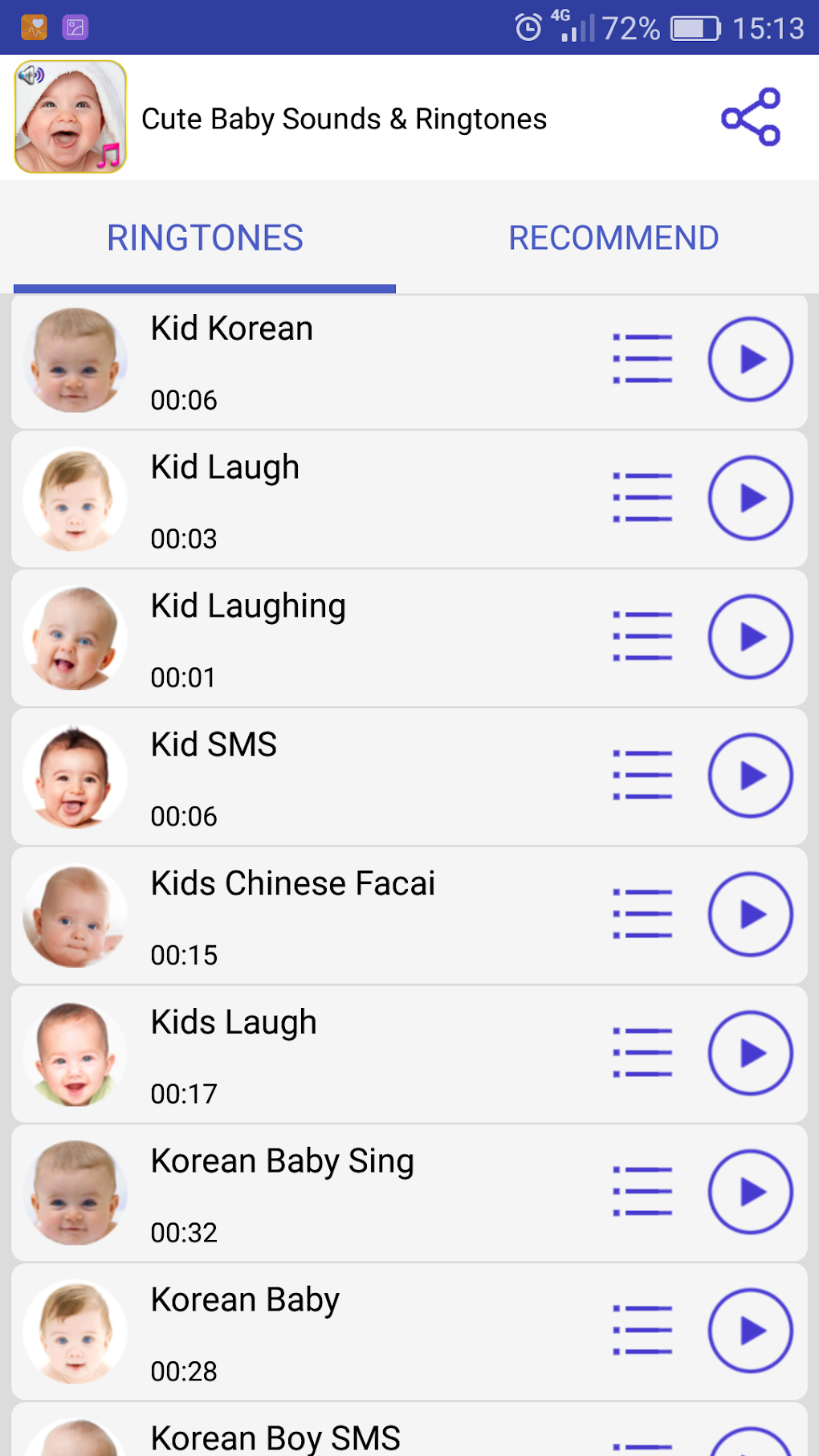Viewport: 819px width, 1456px height.
Task: Play the Kids Laugh ringtone
Action: pyautogui.click(x=750, y=1053)
